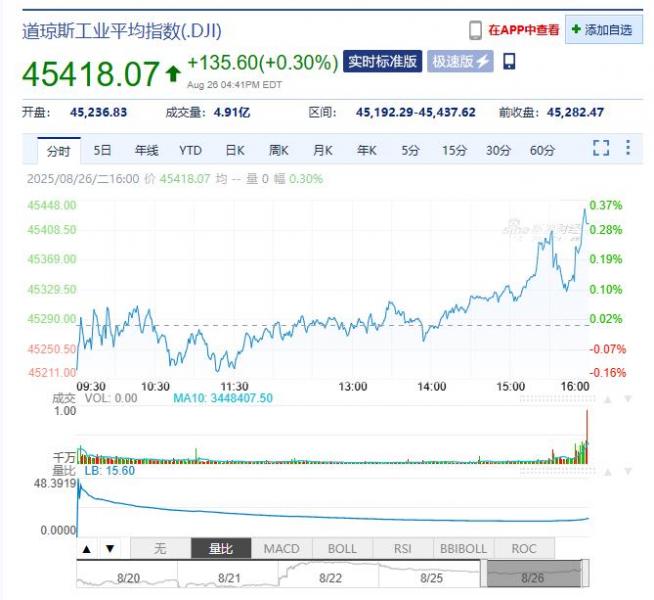This screenshot has width=654, height=600.
Task: Switch to the YTD chart
Action: (x=190, y=150)
